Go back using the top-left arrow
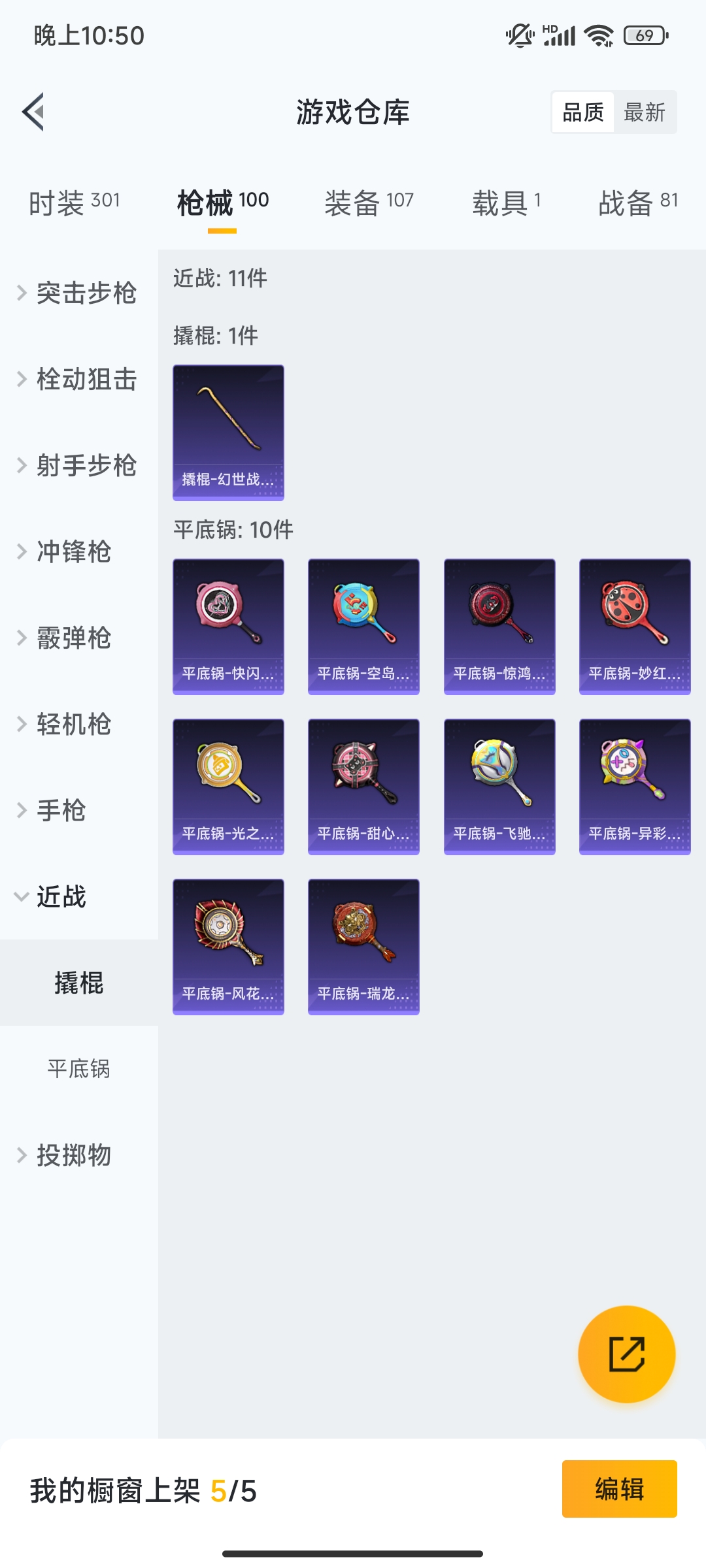This screenshot has width=706, height=1568. tap(33, 112)
